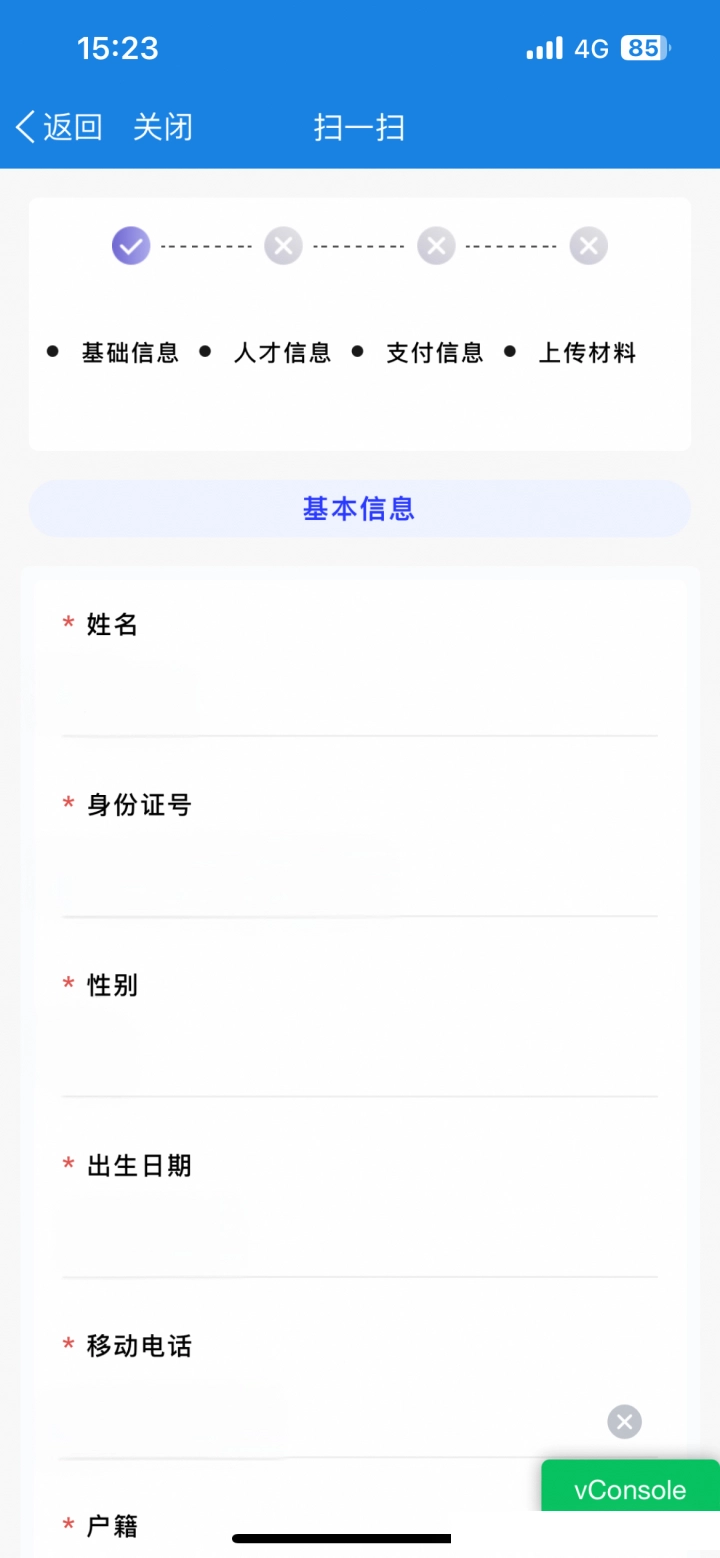This screenshot has width=720, height=1558.
Task: Close the page with 关闭
Action: [x=163, y=127]
